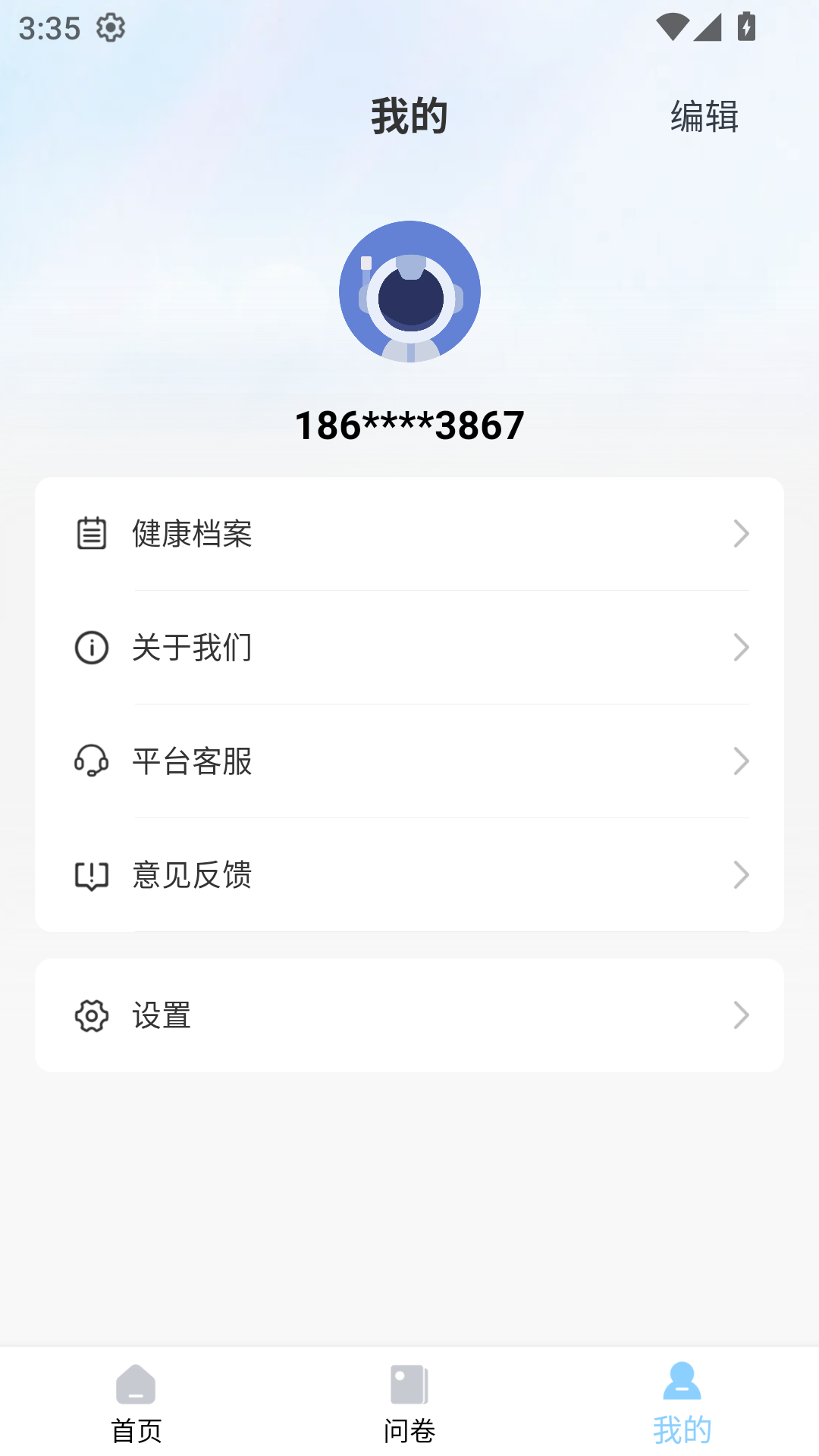
Task: Switch to the 首页 tab
Action: 136,1403
